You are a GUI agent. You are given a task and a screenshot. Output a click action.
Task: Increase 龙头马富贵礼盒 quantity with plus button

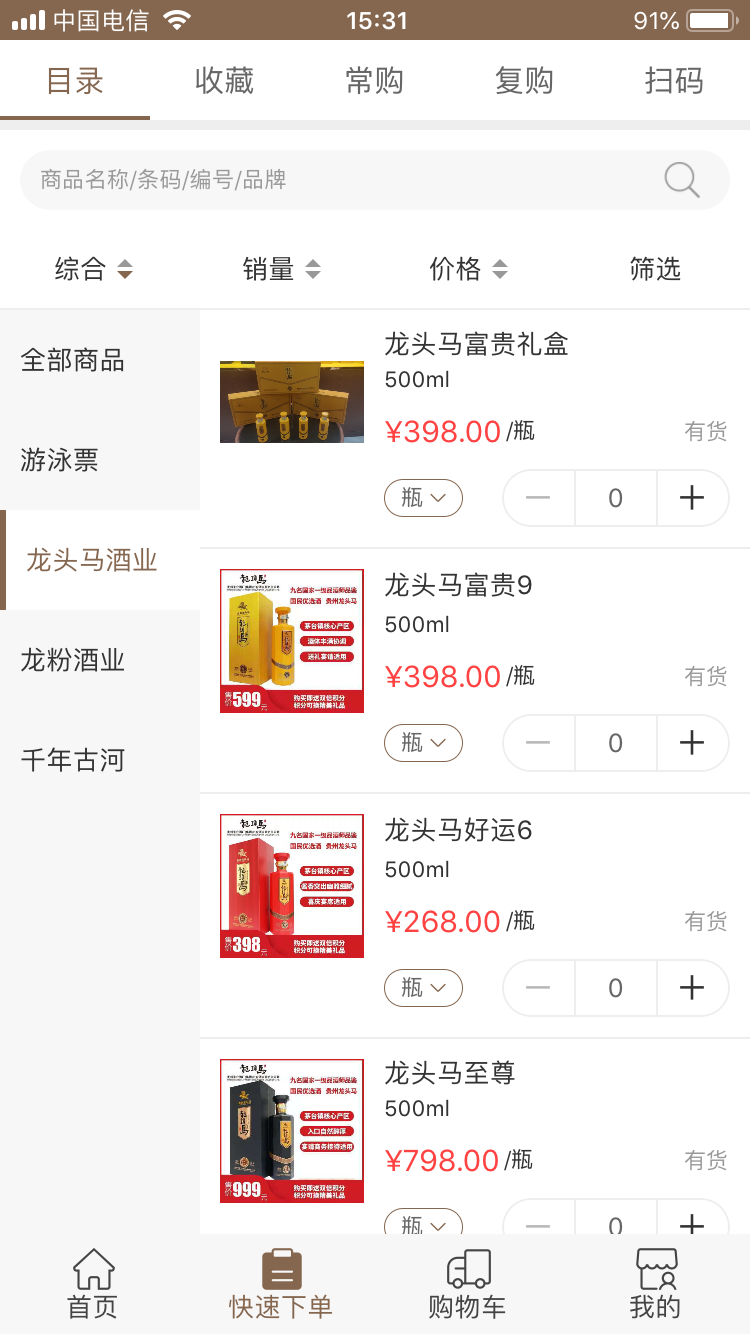(x=692, y=497)
